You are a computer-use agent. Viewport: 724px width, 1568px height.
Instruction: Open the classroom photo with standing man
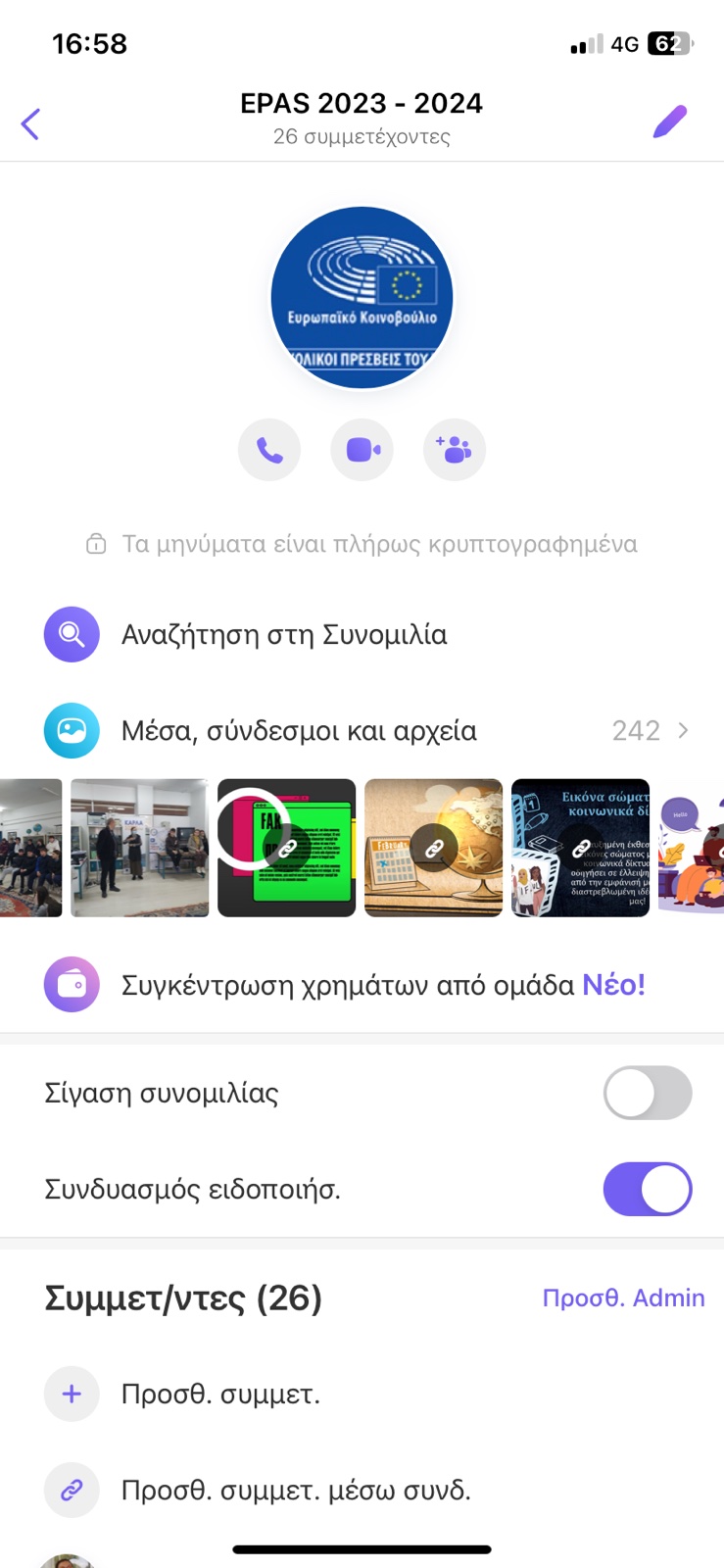click(140, 848)
